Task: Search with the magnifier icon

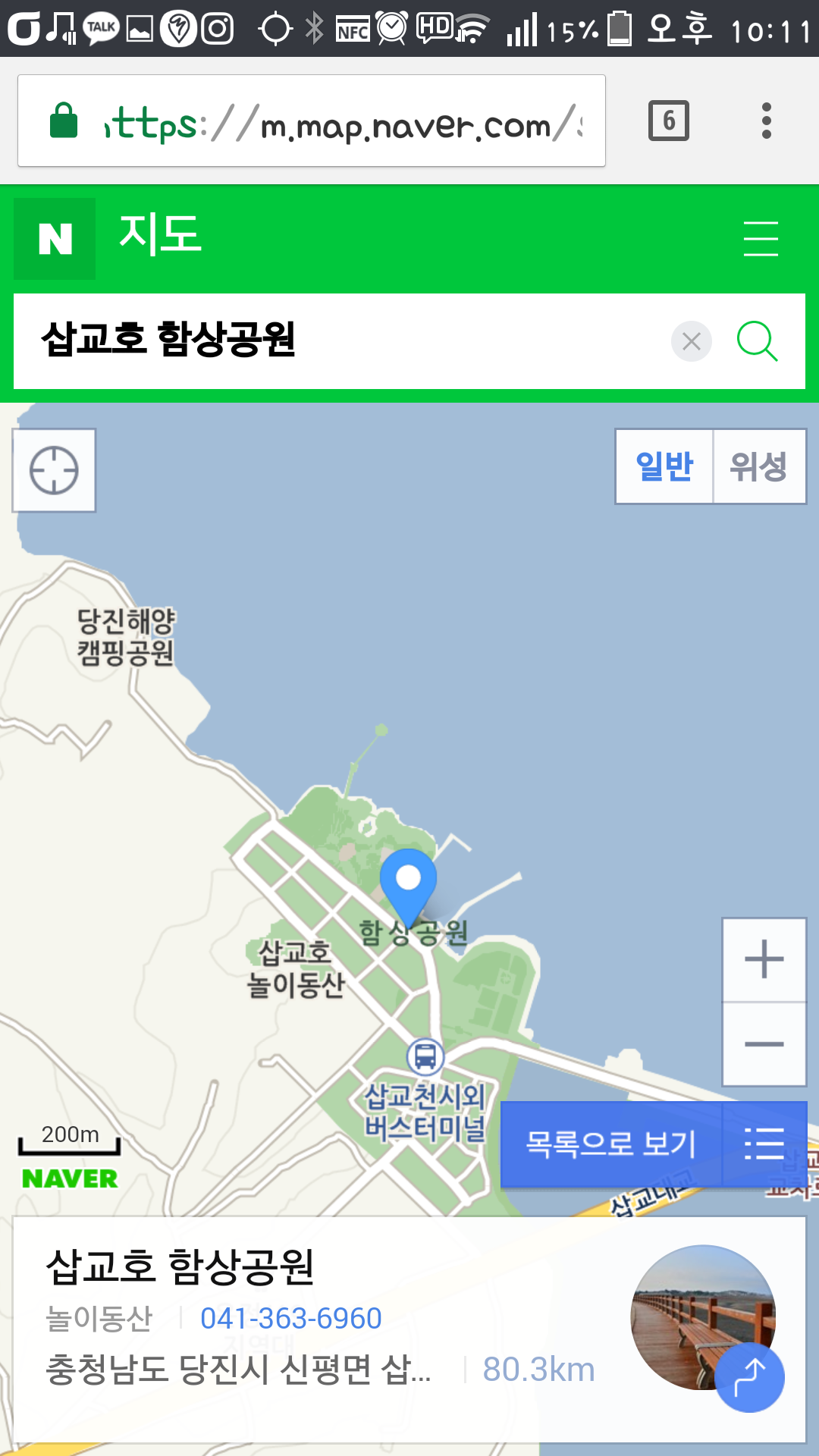Action: (x=757, y=341)
